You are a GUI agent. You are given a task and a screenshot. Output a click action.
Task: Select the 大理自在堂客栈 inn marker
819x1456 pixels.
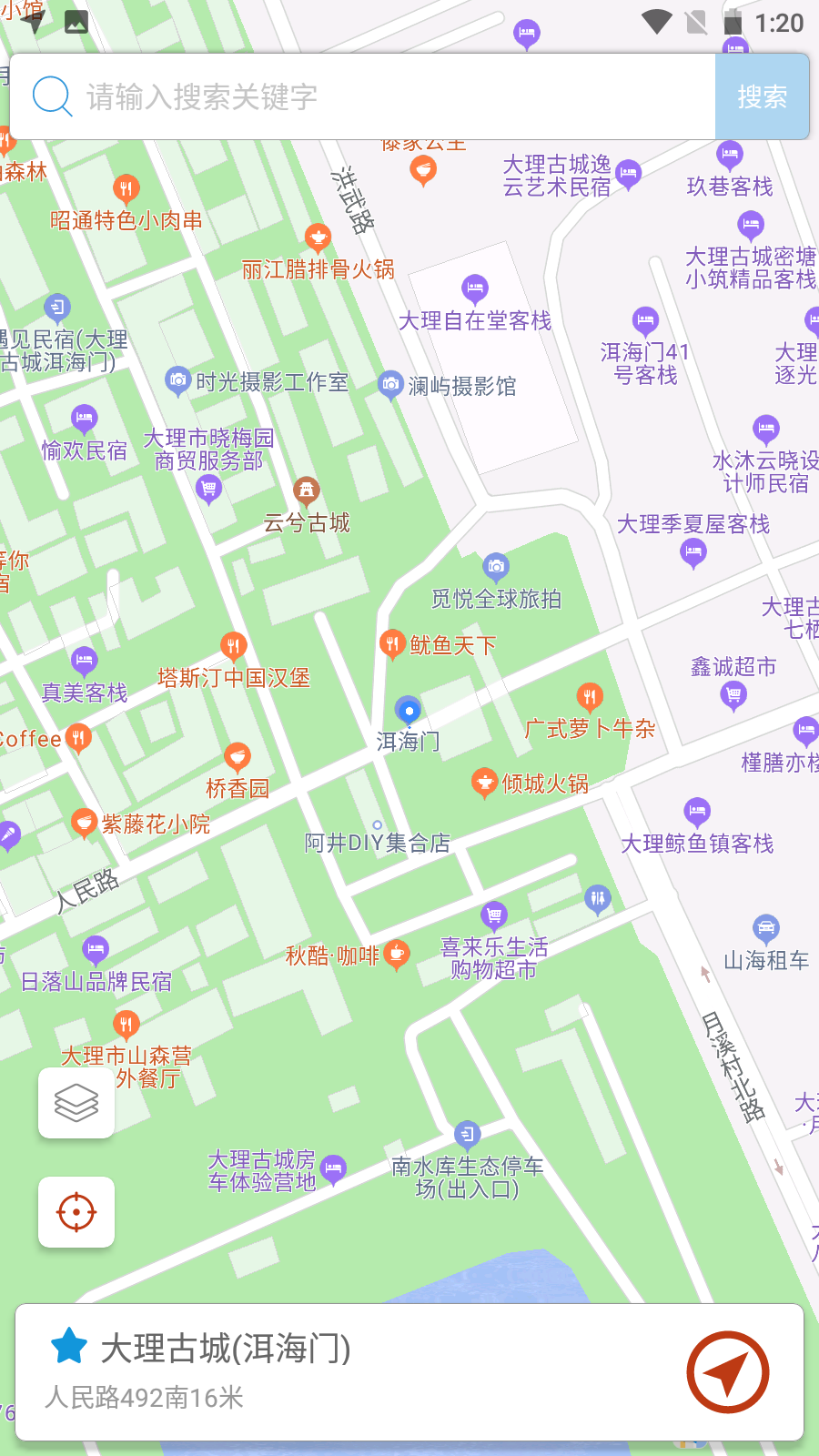(475, 289)
